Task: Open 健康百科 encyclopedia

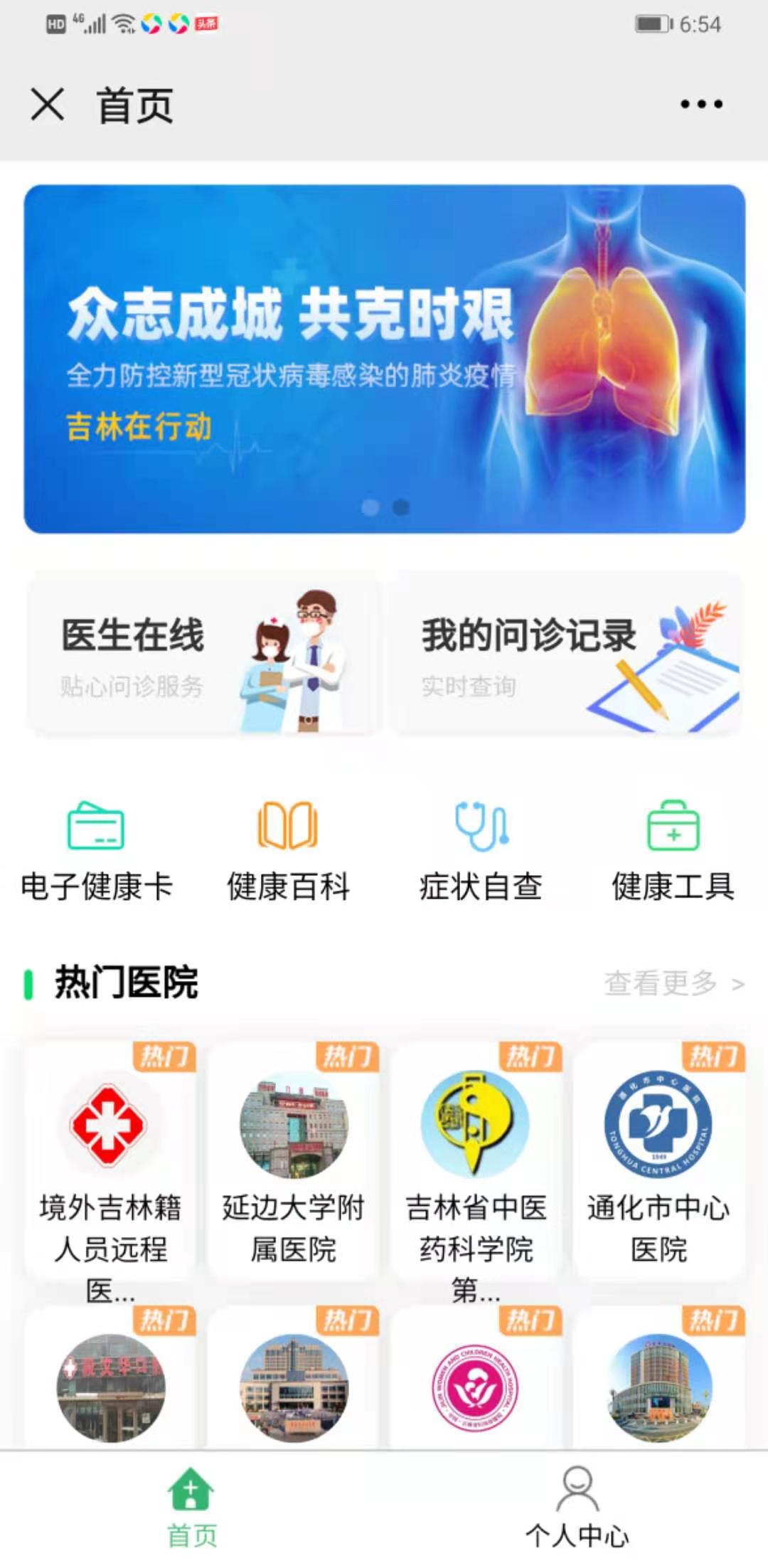Action: (288, 852)
